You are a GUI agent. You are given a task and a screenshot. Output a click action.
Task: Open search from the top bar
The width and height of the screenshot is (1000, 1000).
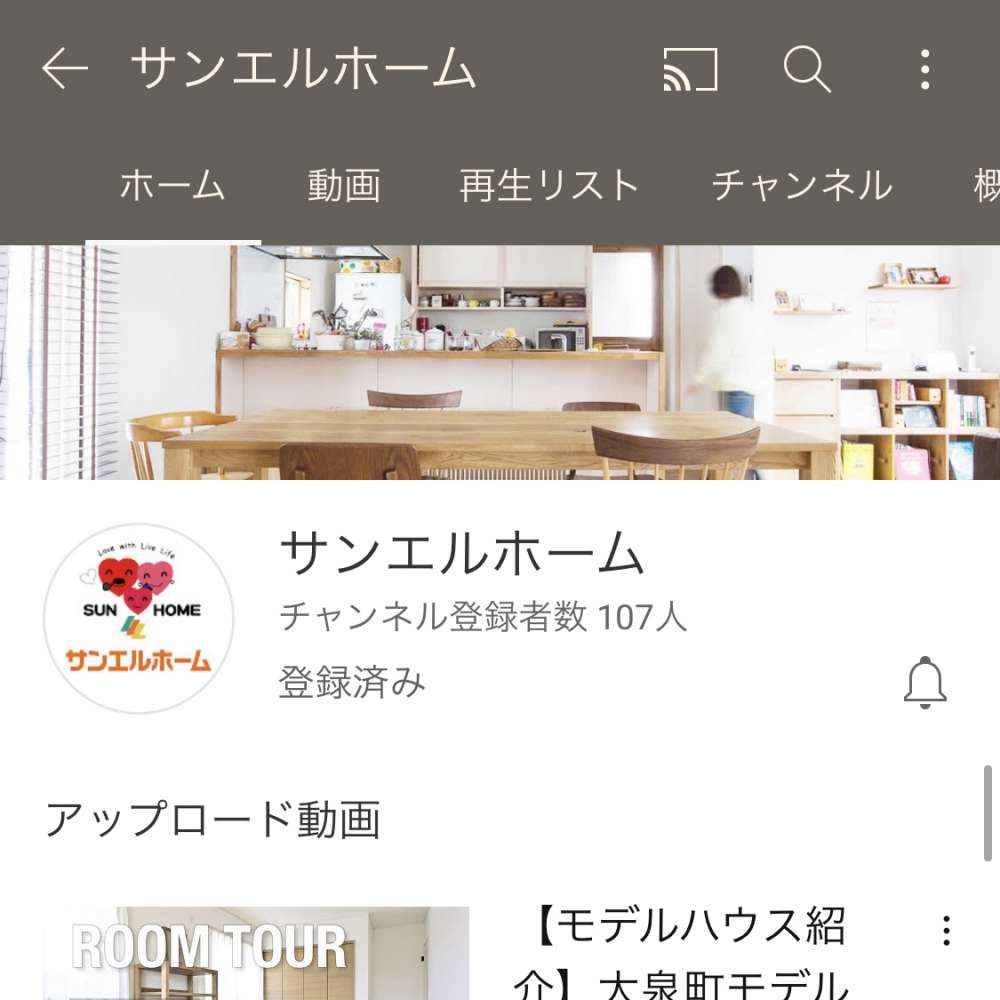[806, 70]
